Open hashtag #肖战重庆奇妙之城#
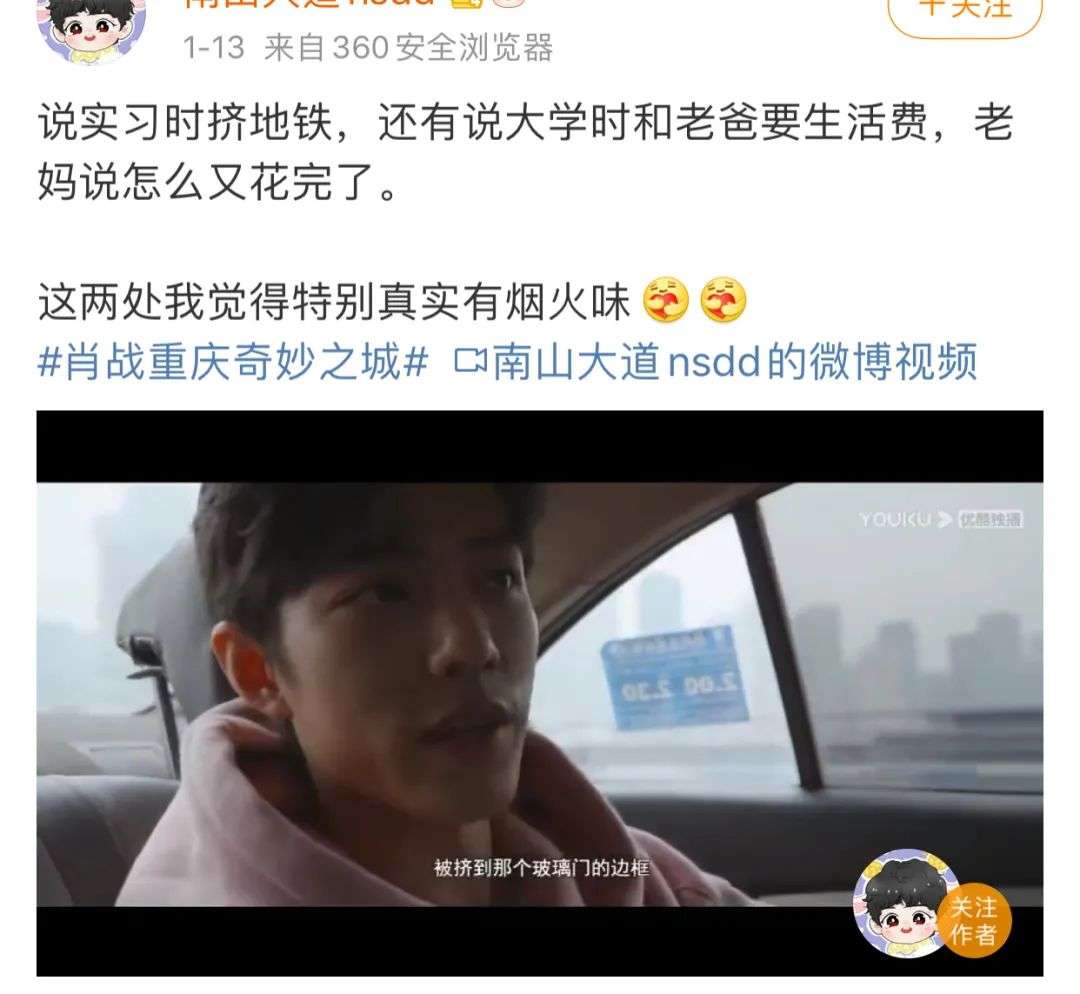This screenshot has width=1080, height=994. click(x=233, y=361)
